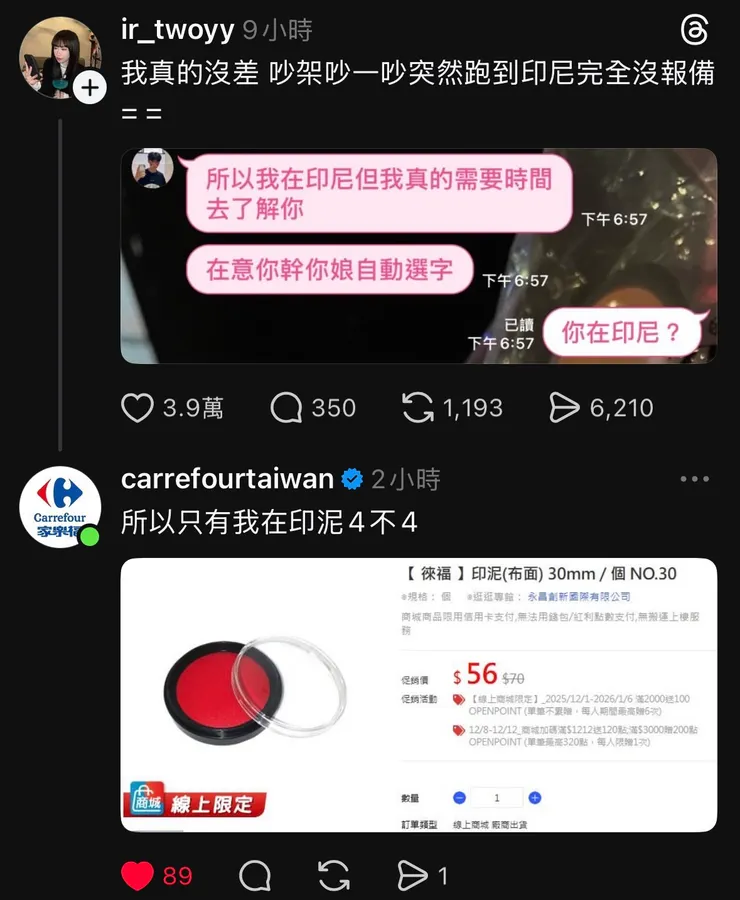
Task: Click the quantity input showing 1
Action: point(497,797)
